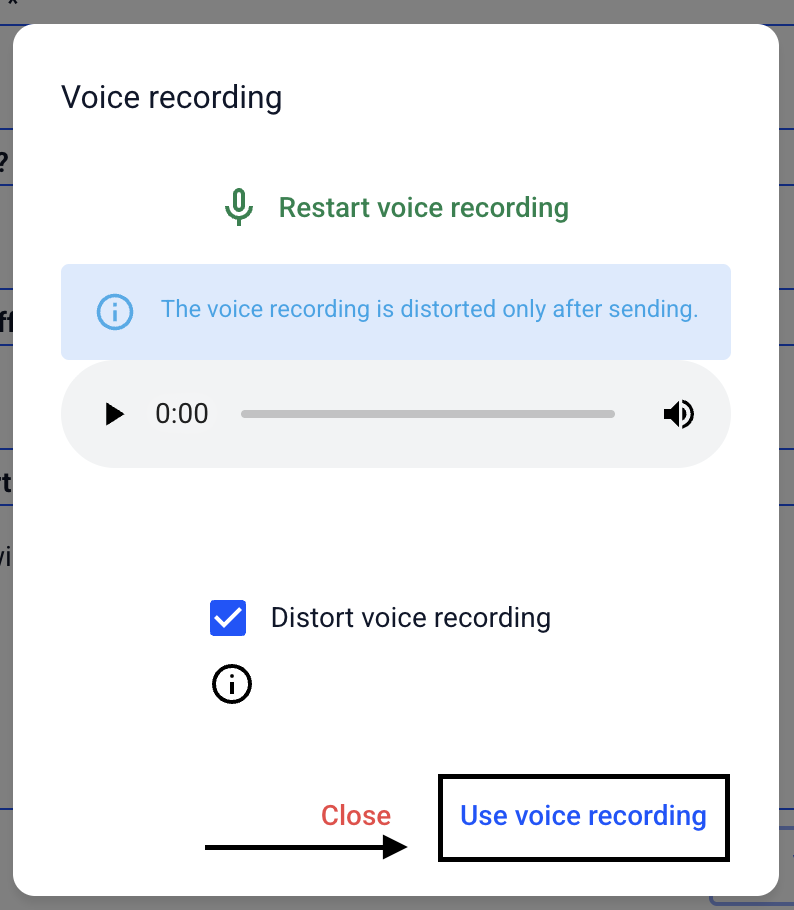Open the info icon below the distortion checkbox
The width and height of the screenshot is (794, 910).
click(232, 684)
